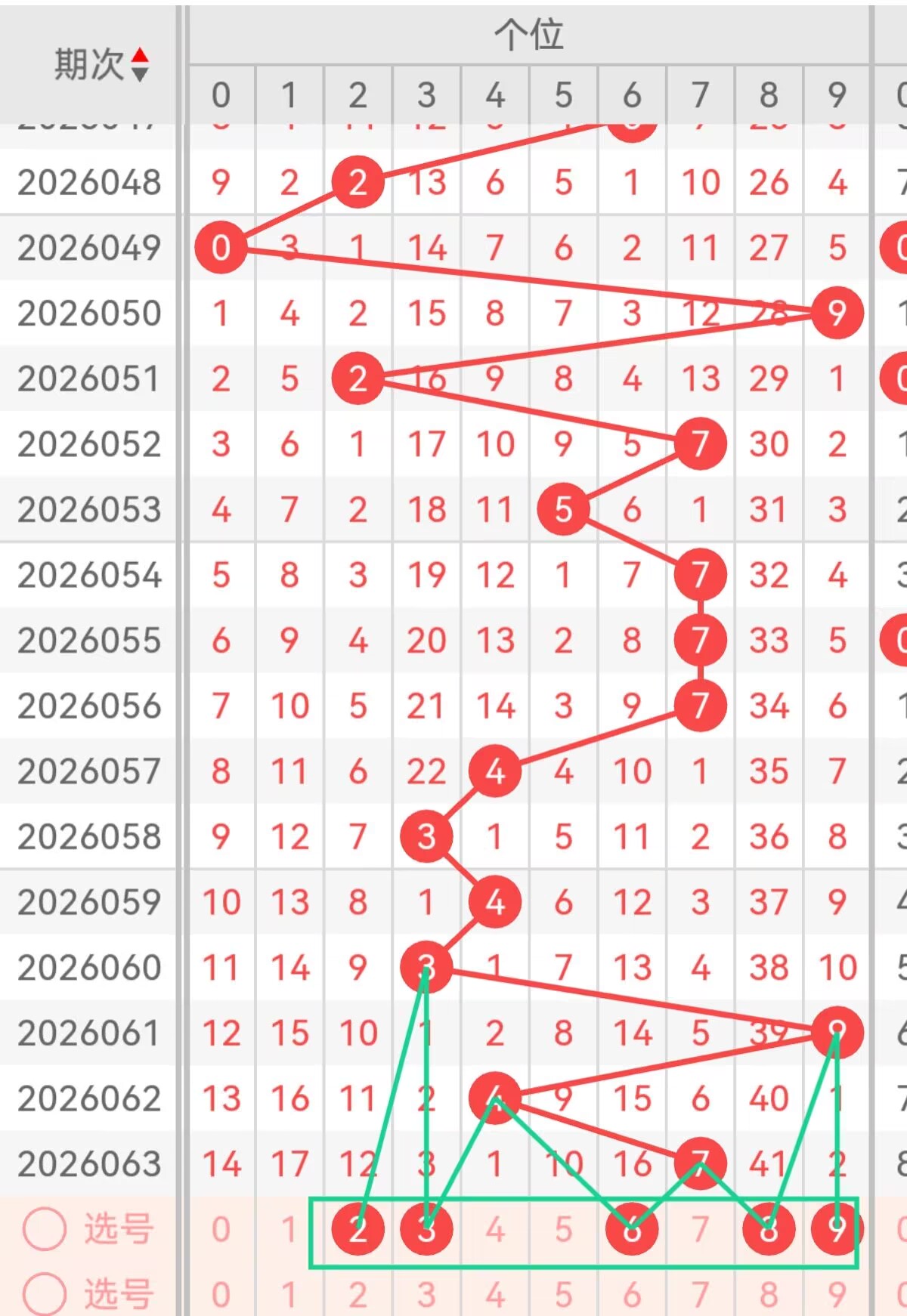Choose number 8 in the second 选号 row
The image size is (907, 1316).
click(769, 1295)
